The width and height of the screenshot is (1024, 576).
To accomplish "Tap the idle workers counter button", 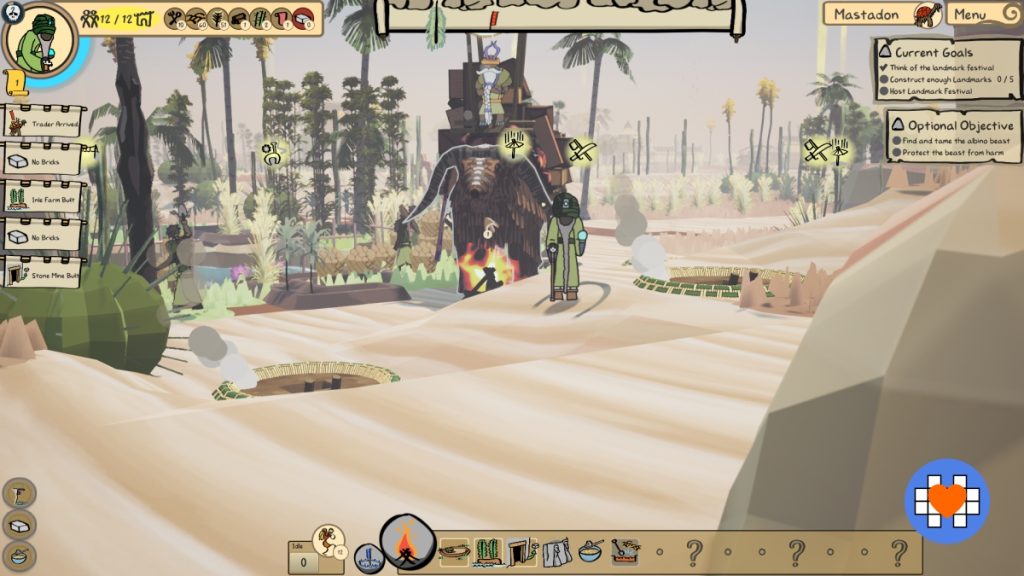I will pyautogui.click(x=302, y=557).
